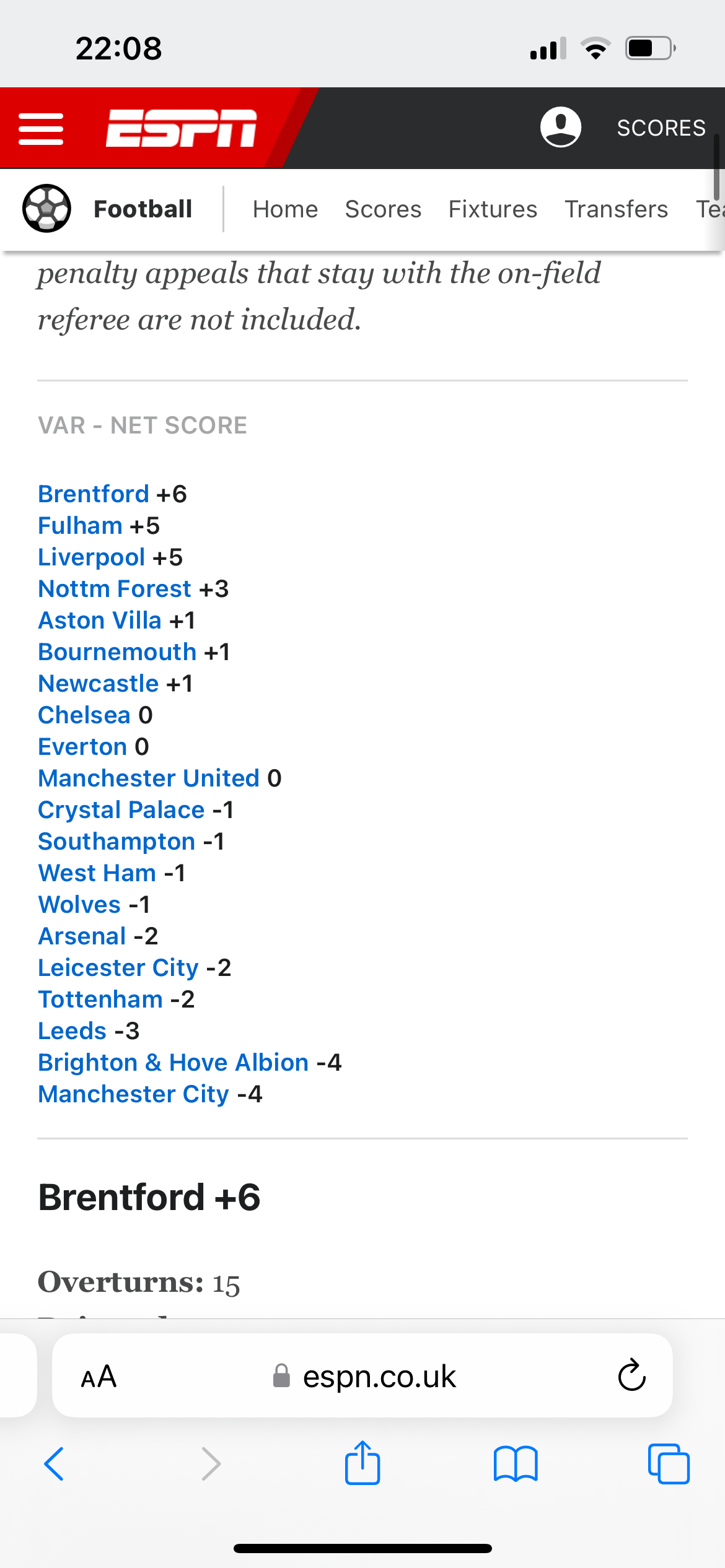The image size is (725, 1568).
Task: Open the Arsenal team link
Action: coord(82,936)
